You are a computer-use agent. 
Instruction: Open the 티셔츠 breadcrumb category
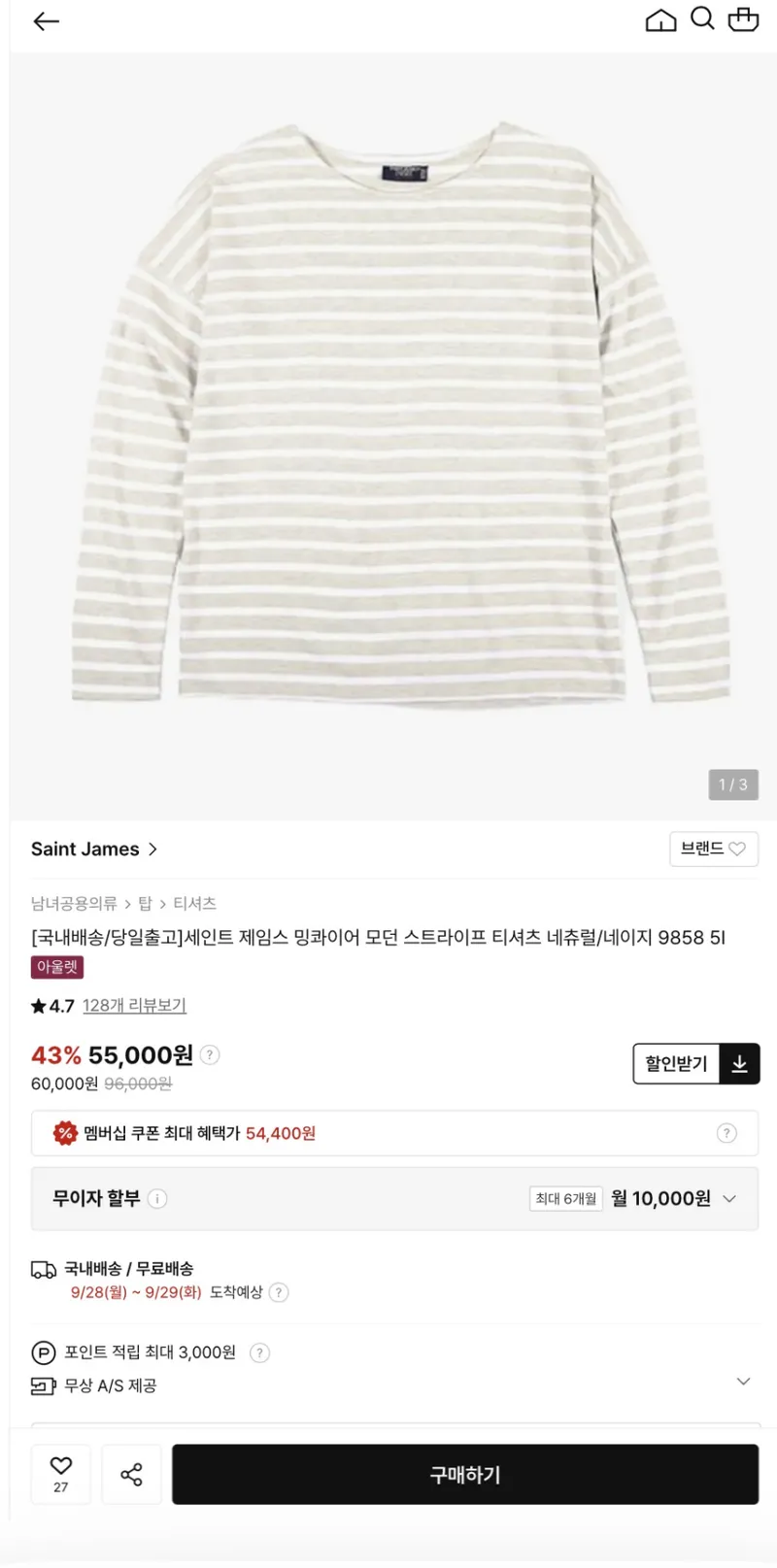click(194, 904)
